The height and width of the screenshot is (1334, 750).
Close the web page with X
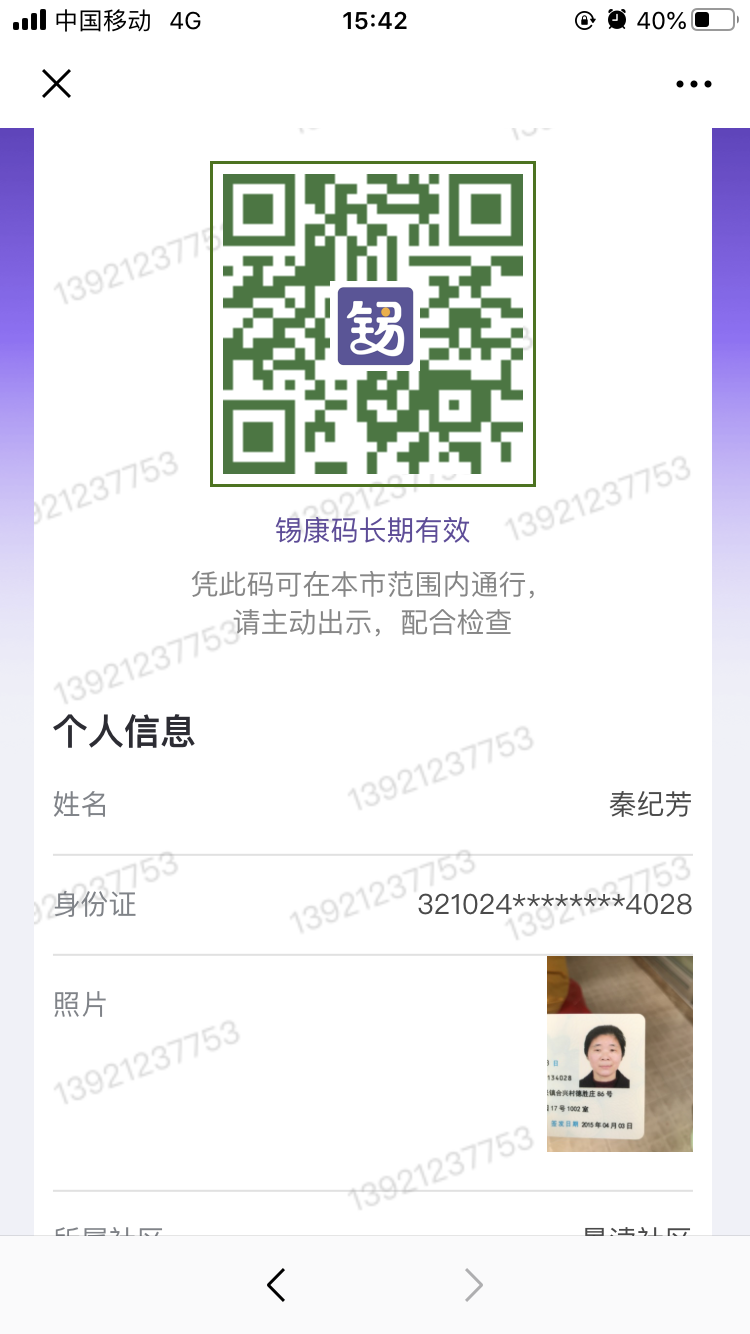57,84
